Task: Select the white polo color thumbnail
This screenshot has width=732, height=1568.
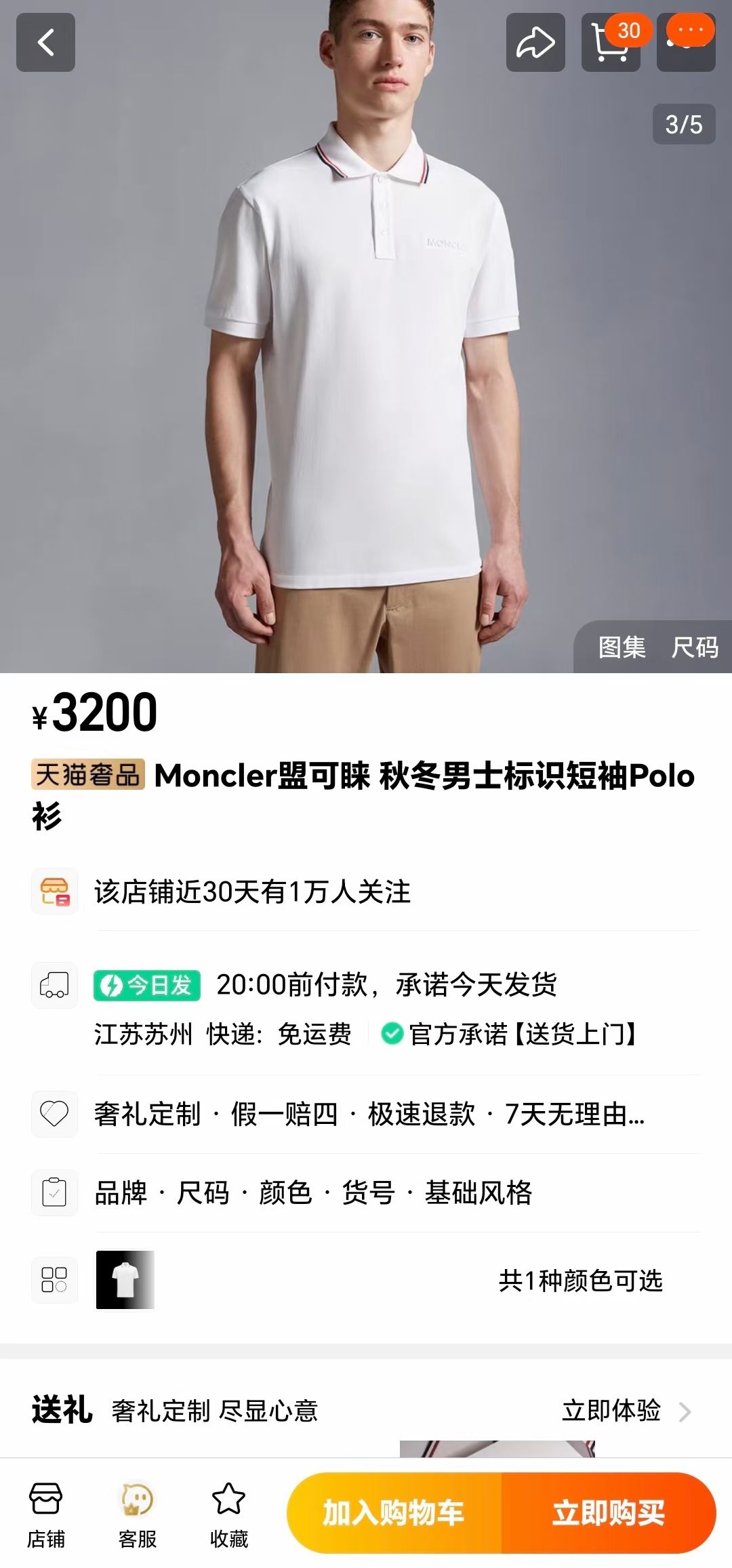Action: coord(125,1280)
